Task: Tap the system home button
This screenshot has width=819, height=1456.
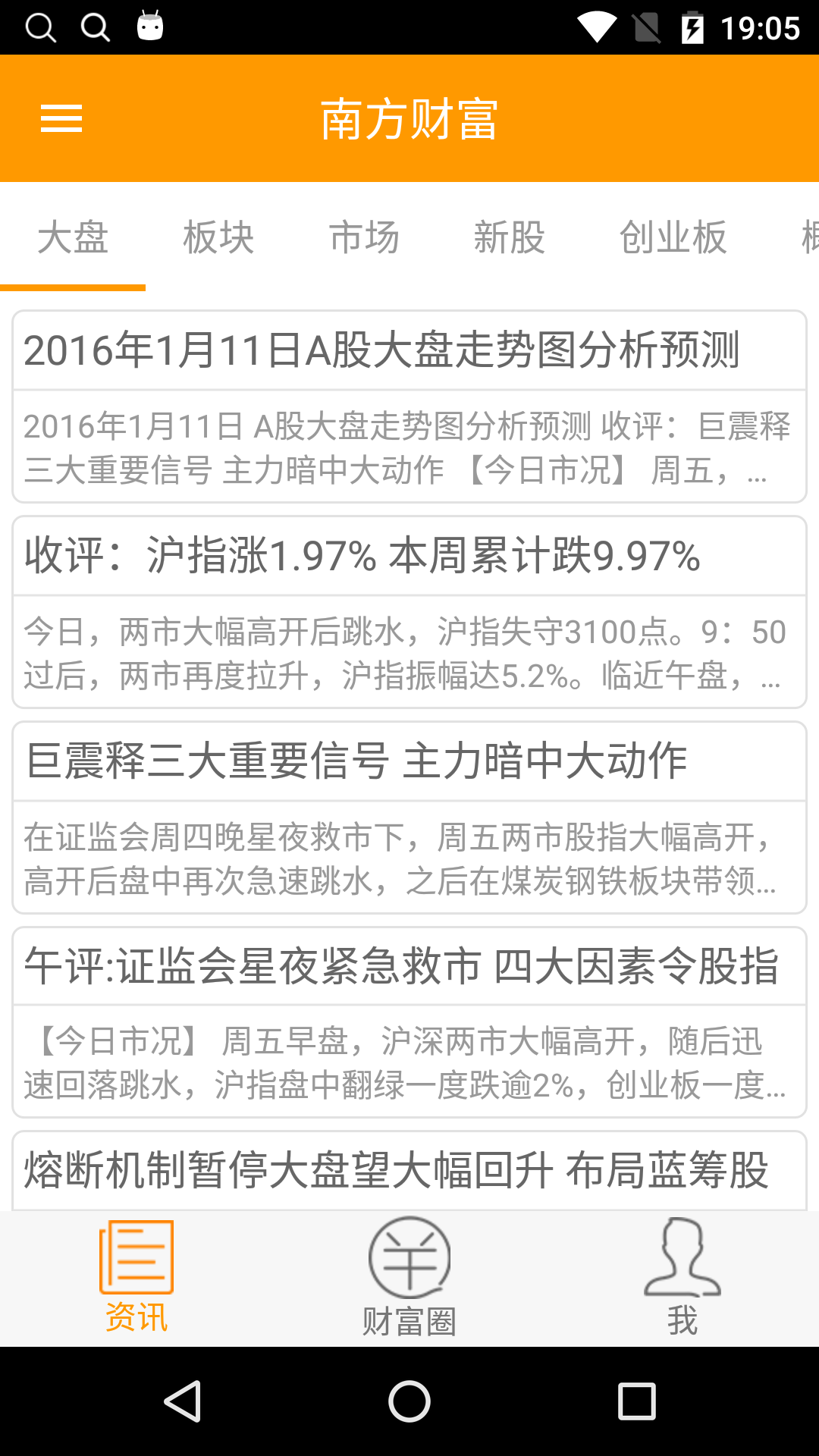Action: pos(409,1401)
